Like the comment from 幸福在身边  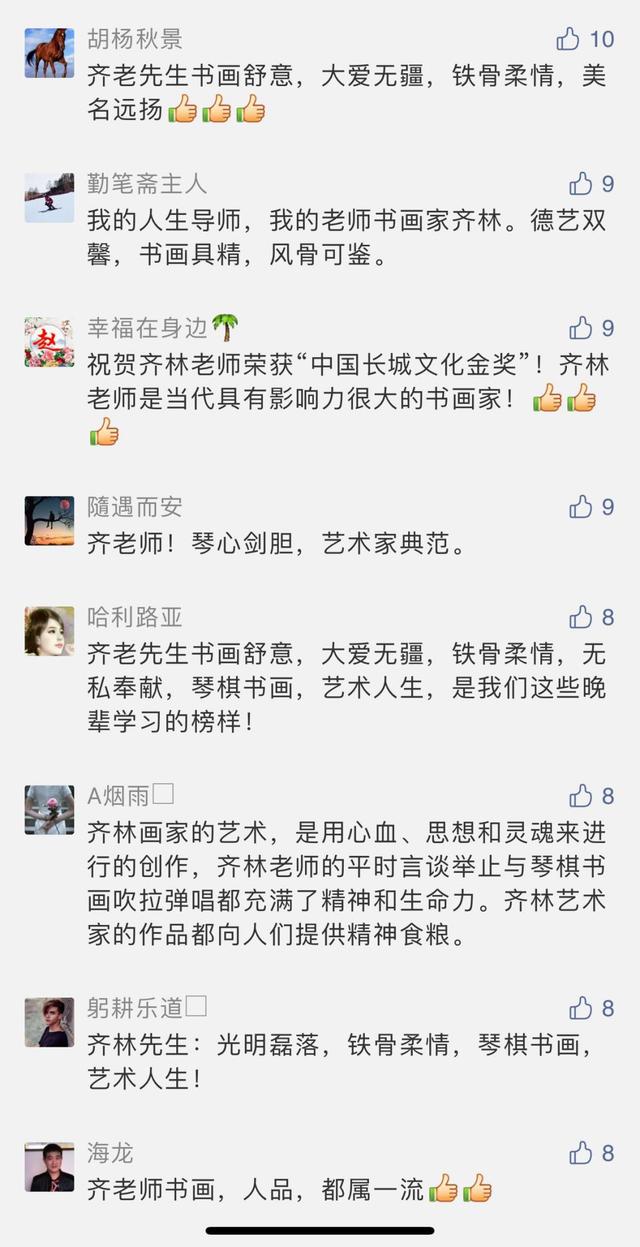(581, 327)
